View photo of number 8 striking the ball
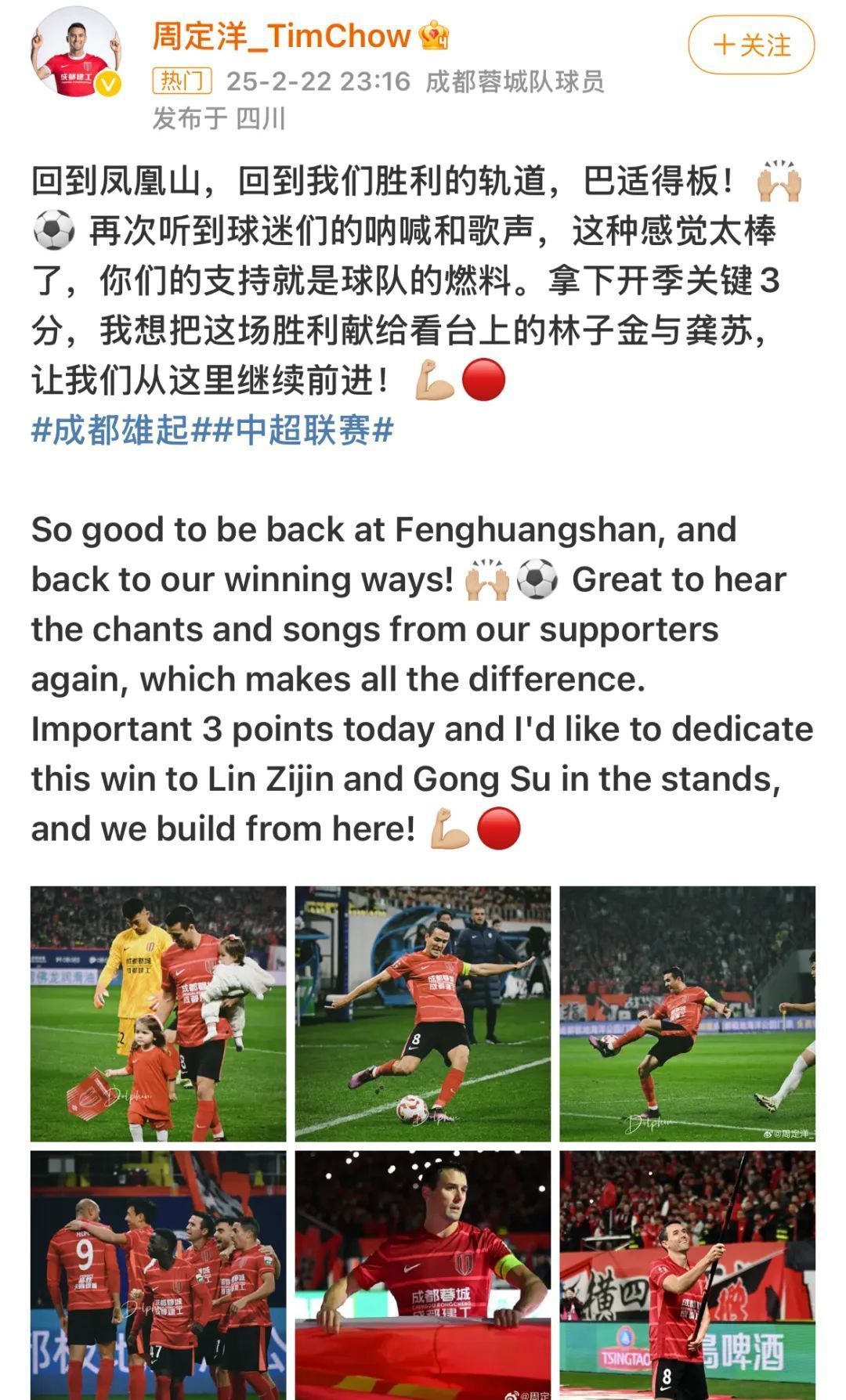 click(x=423, y=1013)
